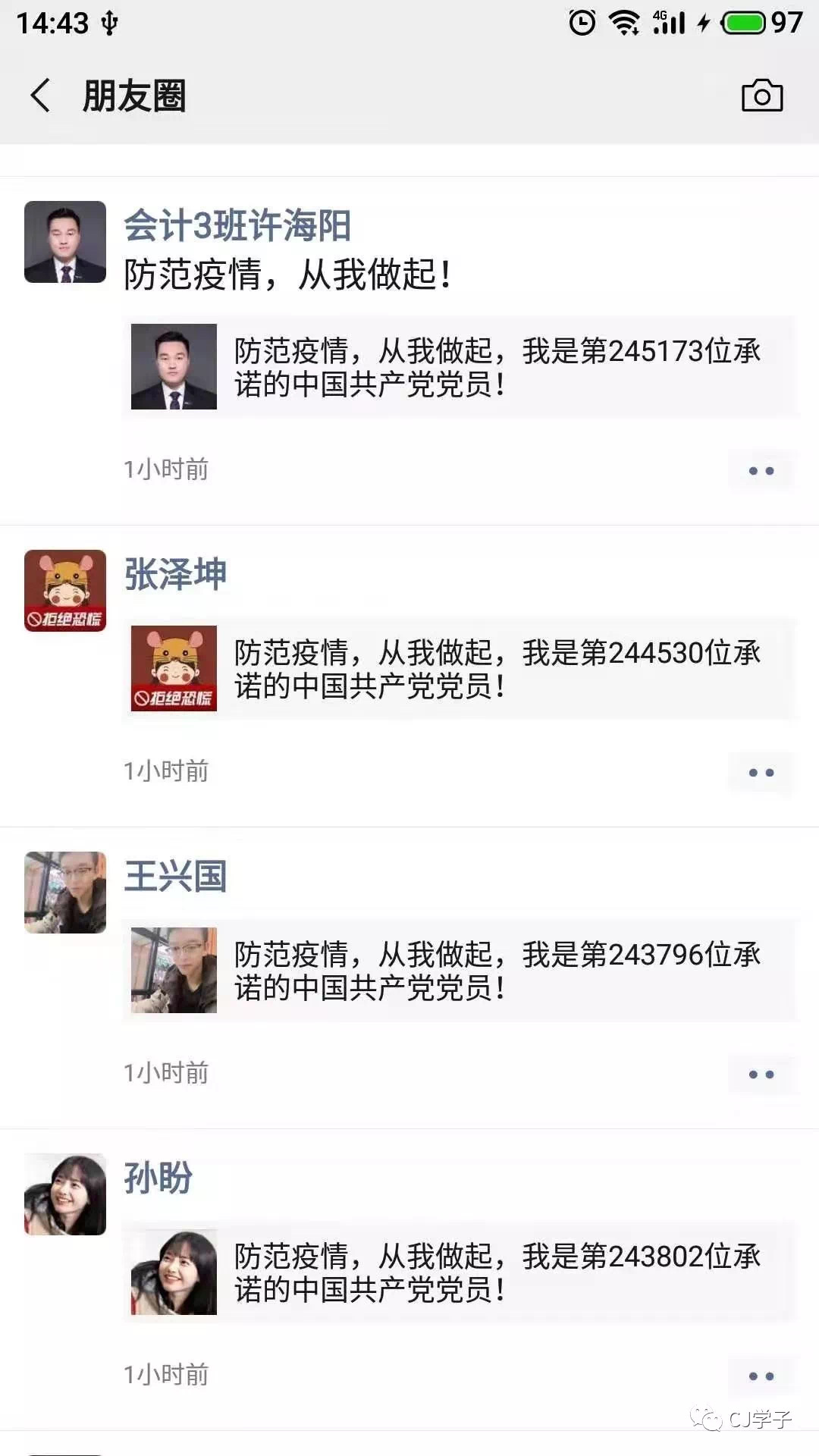Tap the name 张泽坤

(x=175, y=574)
